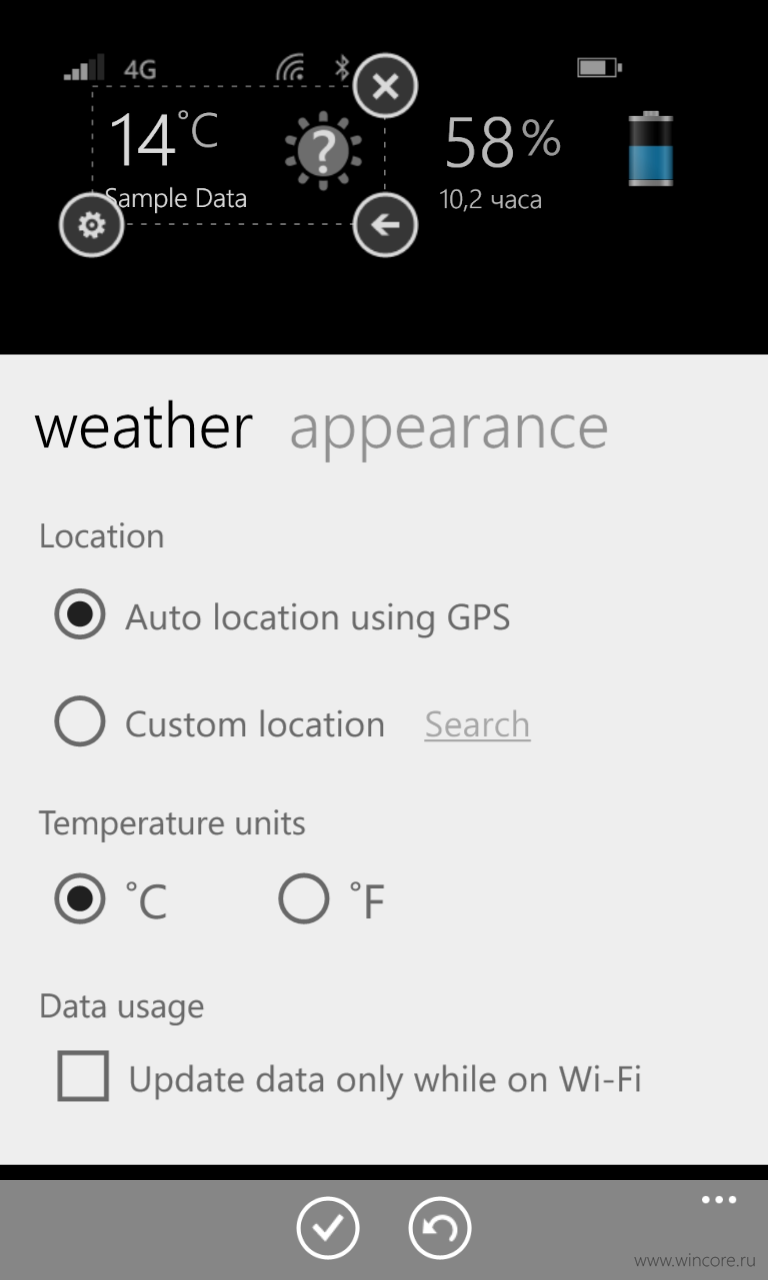Open the three-dot overflow menu

click(719, 1200)
